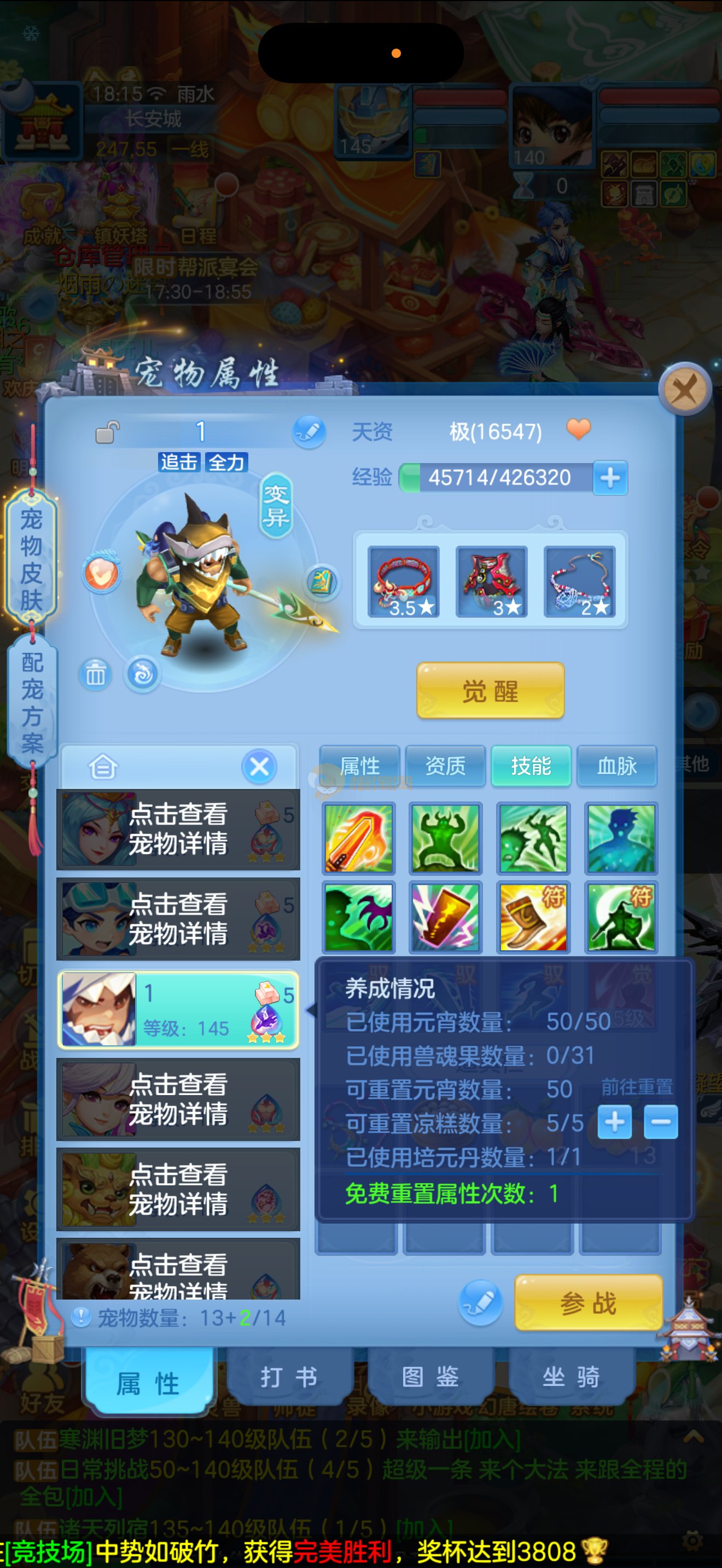Open the 图鉴 bottom tab
This screenshot has width=722, height=1568.
click(430, 1377)
